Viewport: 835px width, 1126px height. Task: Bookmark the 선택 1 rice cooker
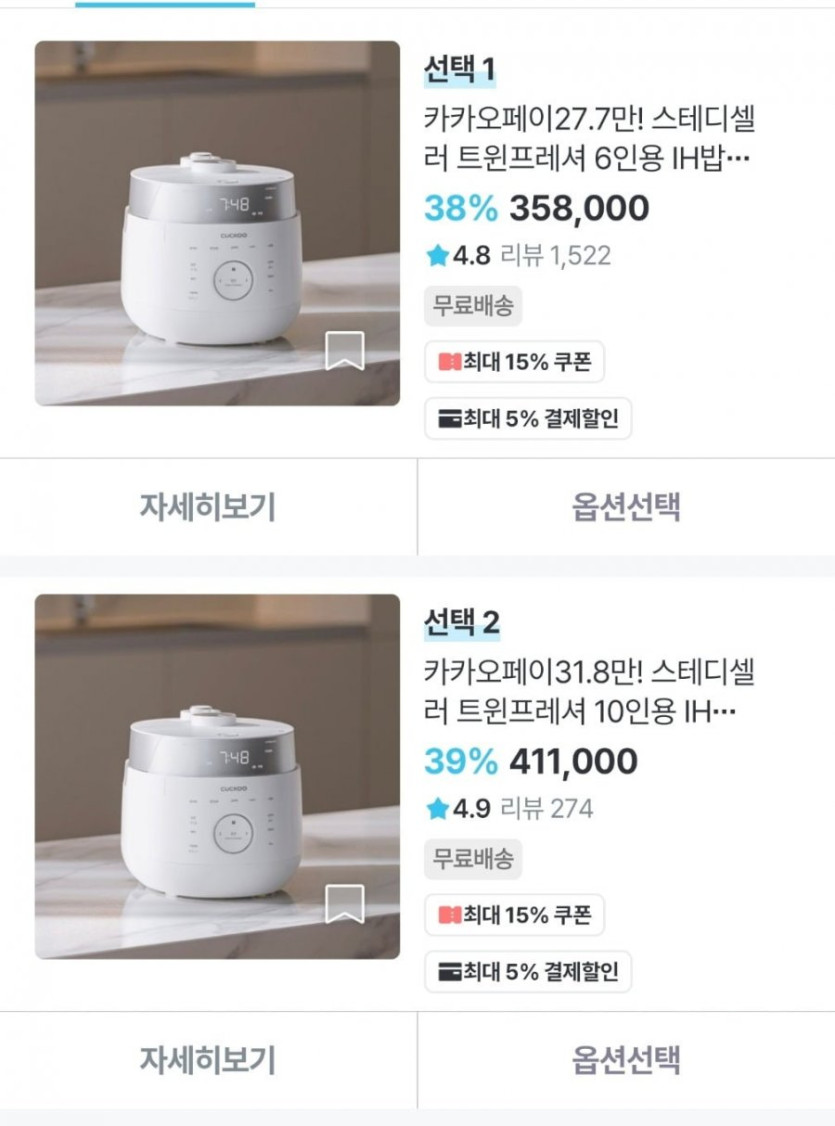pos(345,351)
